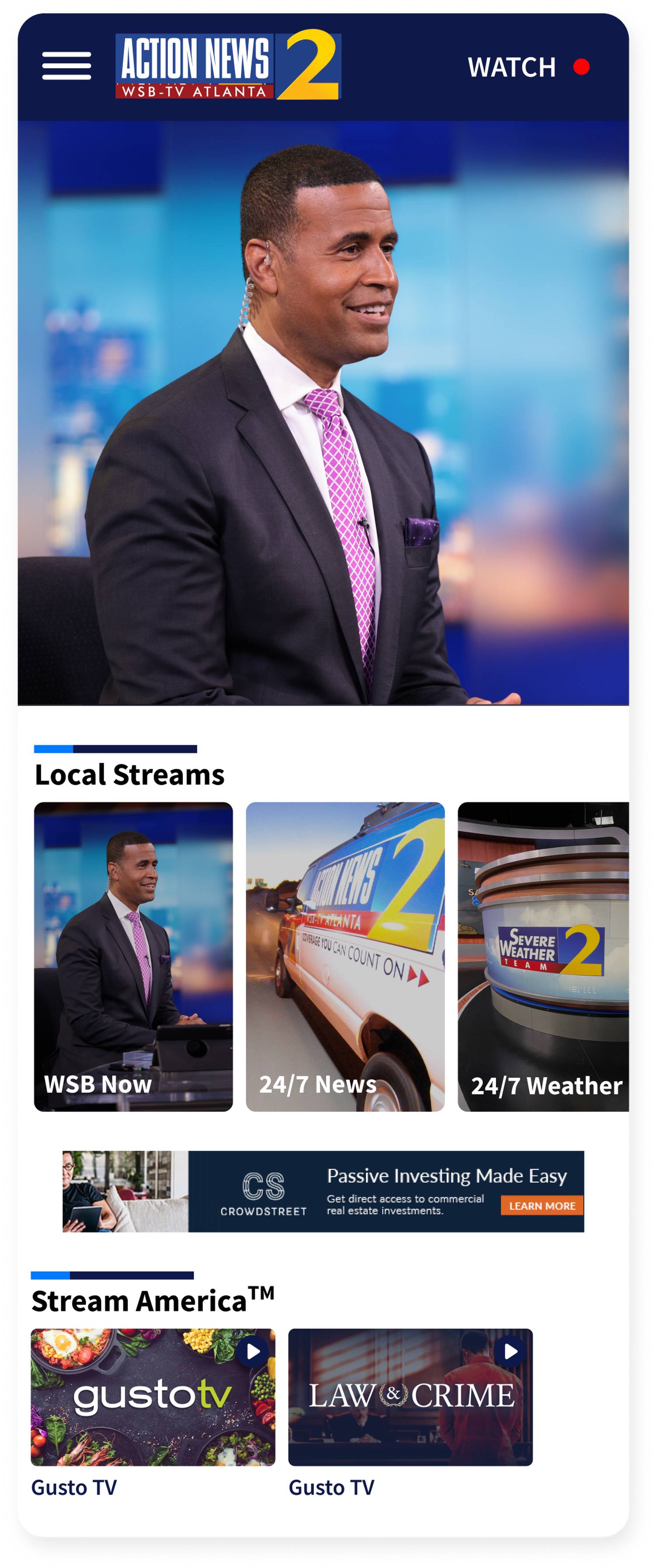This screenshot has width=656, height=1568.
Task: Tap Learn More on the CrowdStreet ad
Action: 541,1205
